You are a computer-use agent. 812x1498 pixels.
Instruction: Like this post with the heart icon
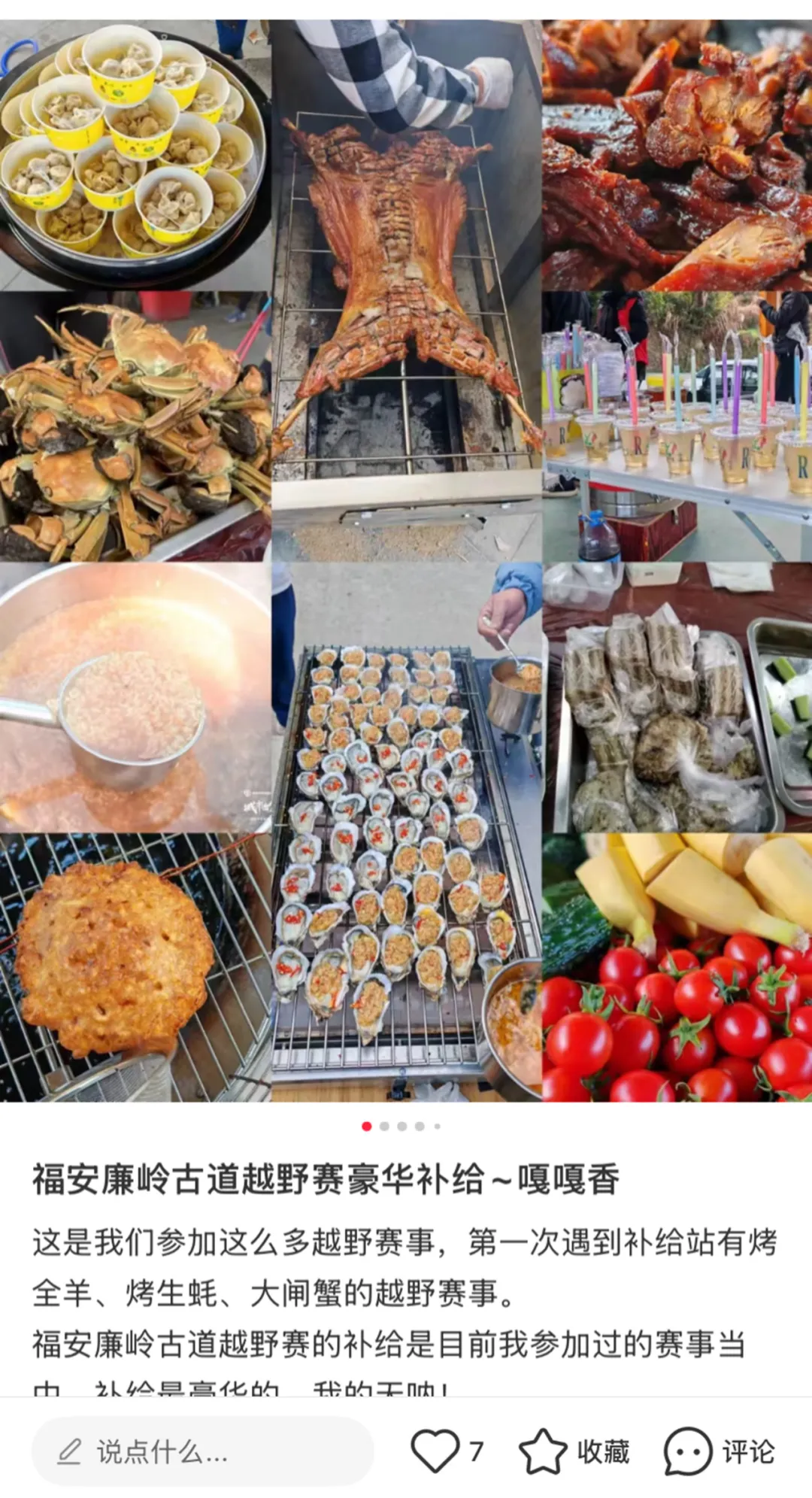pyautogui.click(x=435, y=1451)
